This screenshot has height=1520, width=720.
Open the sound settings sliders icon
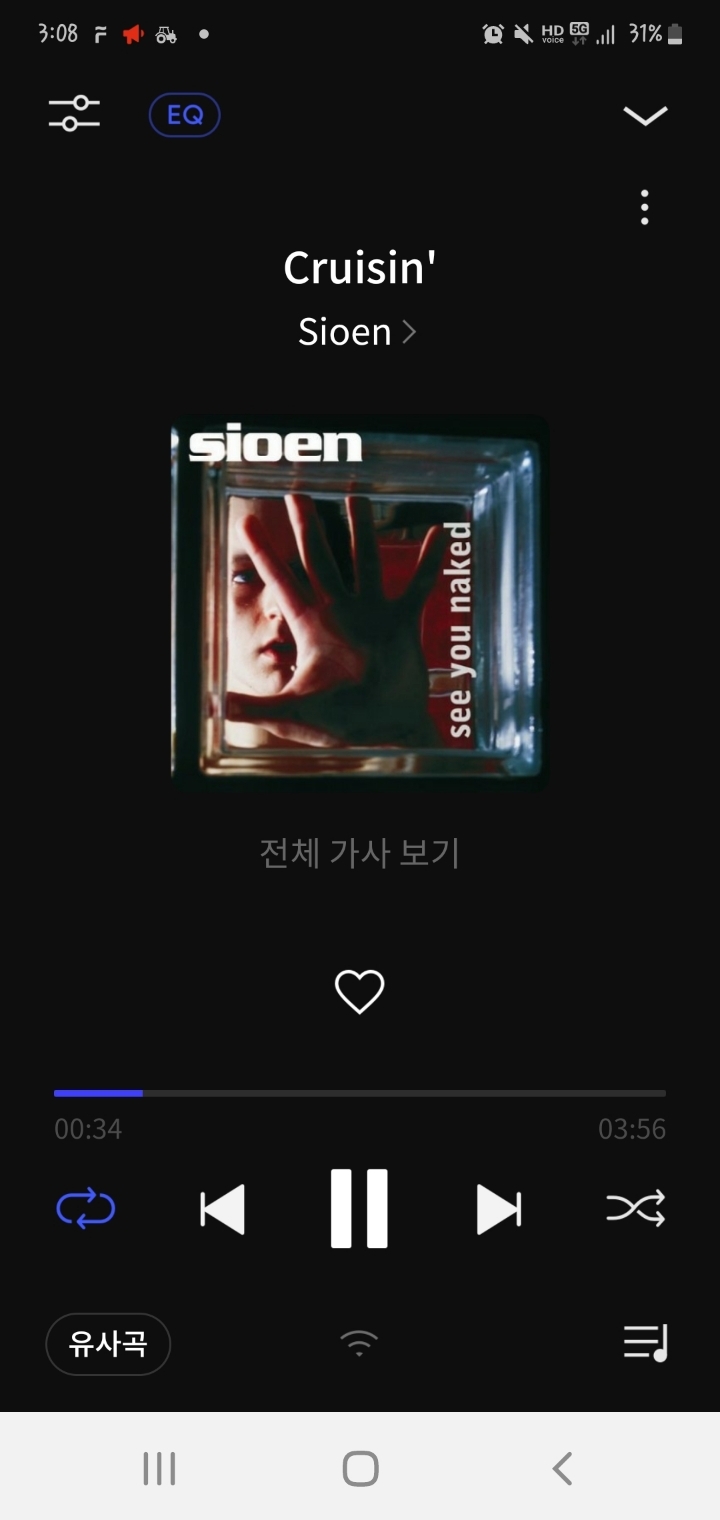[x=74, y=114]
